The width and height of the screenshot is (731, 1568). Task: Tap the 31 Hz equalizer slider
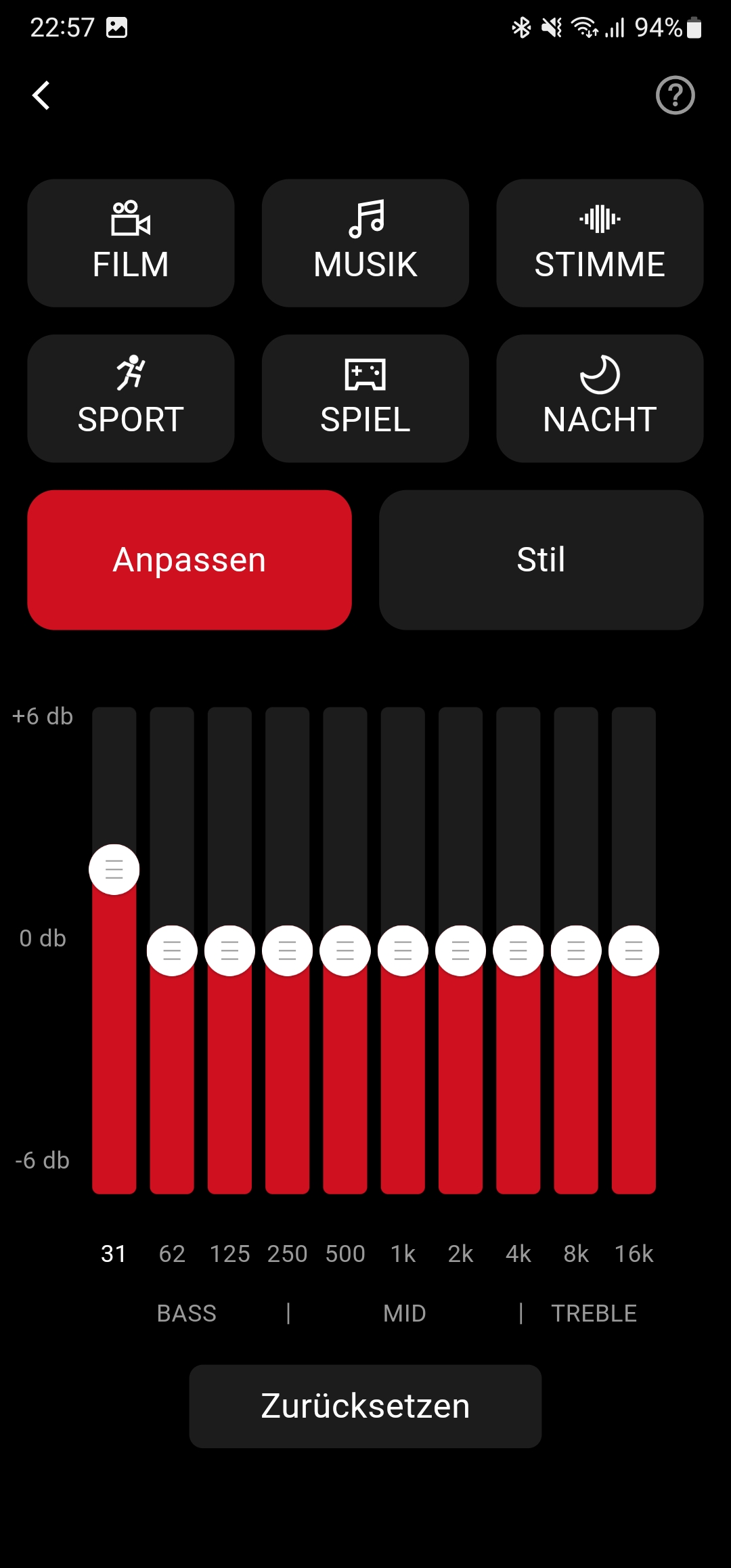point(114,870)
